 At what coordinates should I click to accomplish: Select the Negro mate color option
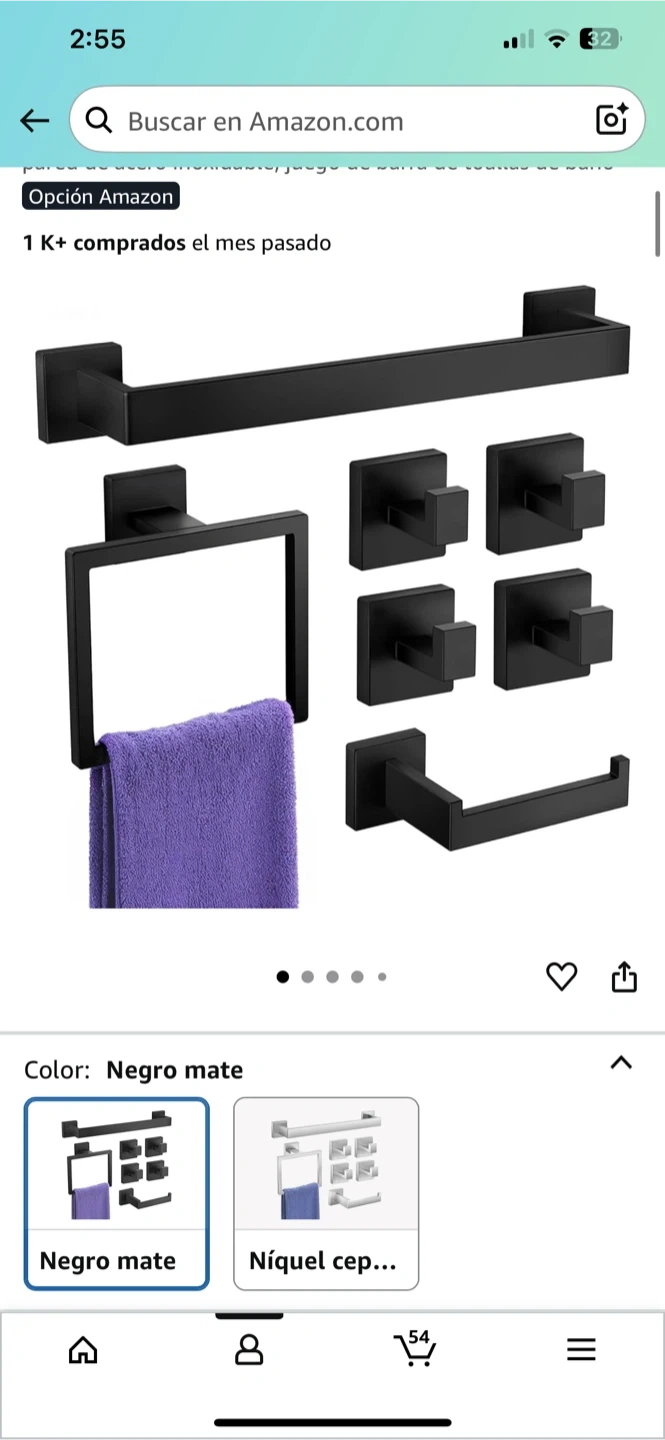[x=117, y=1194]
